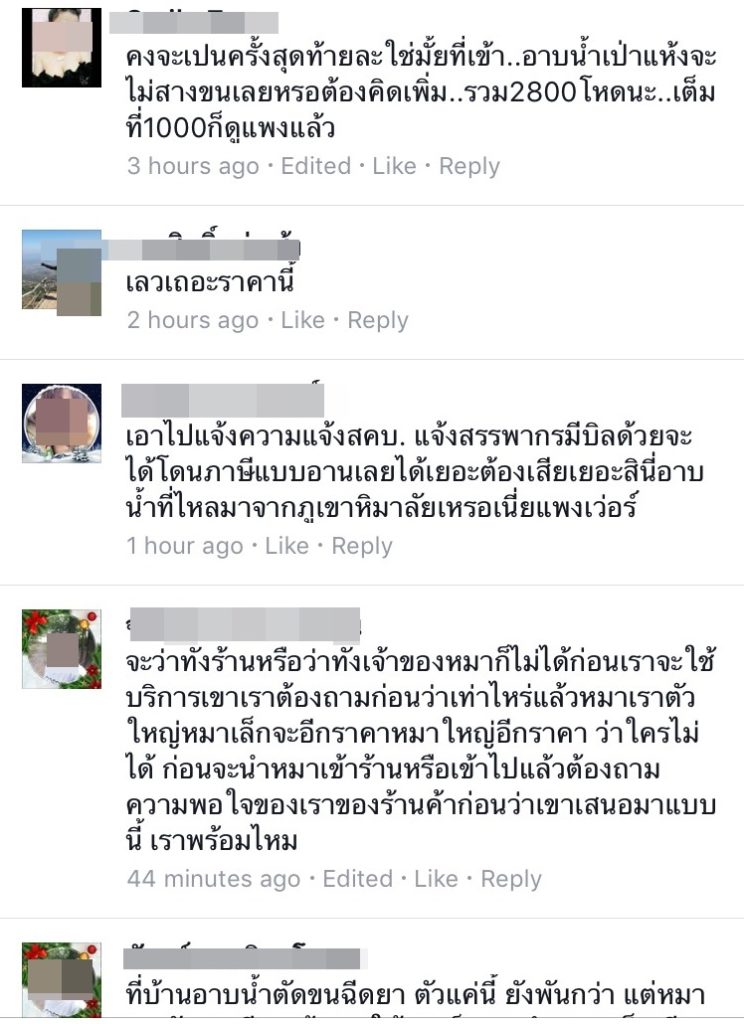
Task: Open profile picture of the 44 minutes ago commenter
Action: pyautogui.click(x=62, y=648)
